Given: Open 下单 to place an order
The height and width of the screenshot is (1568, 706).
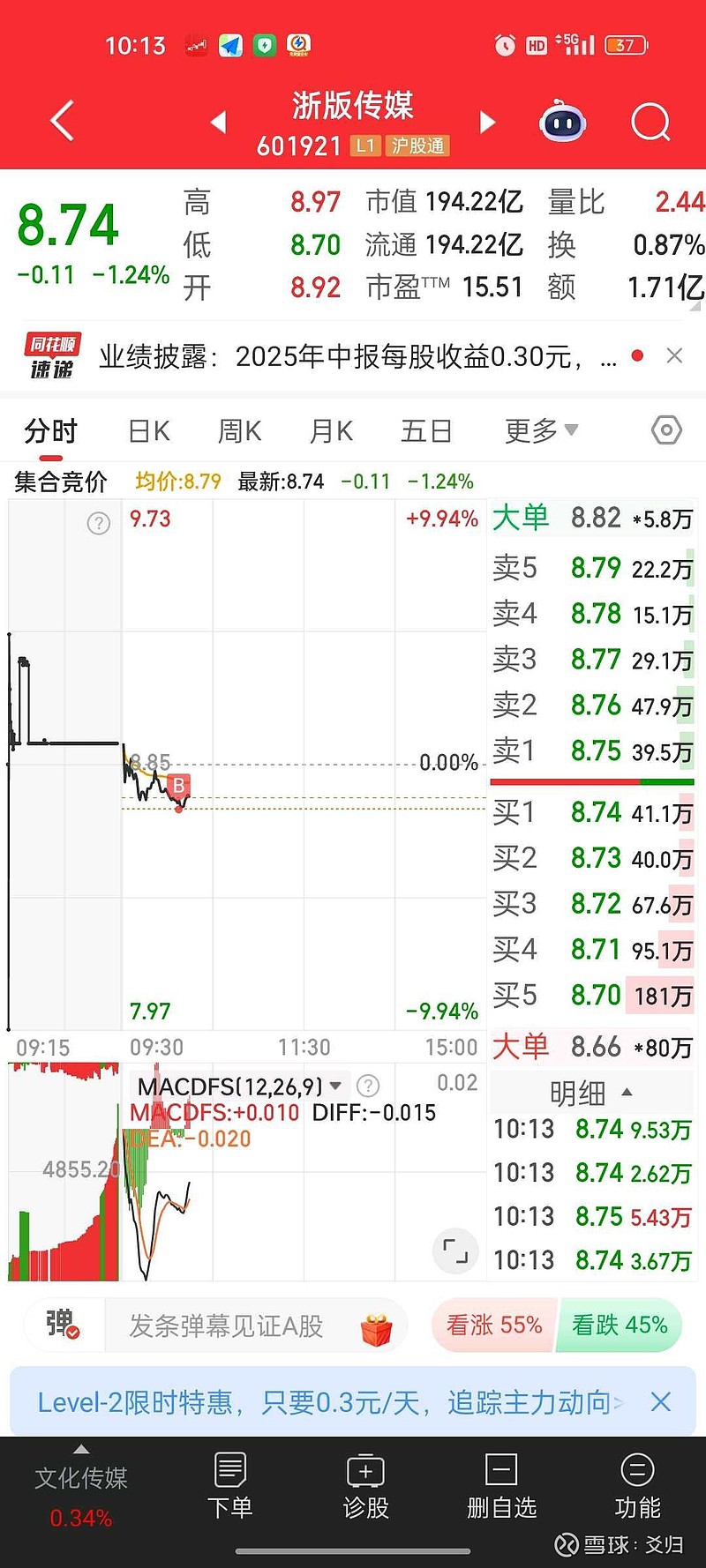Looking at the screenshot, I should tap(230, 1486).
